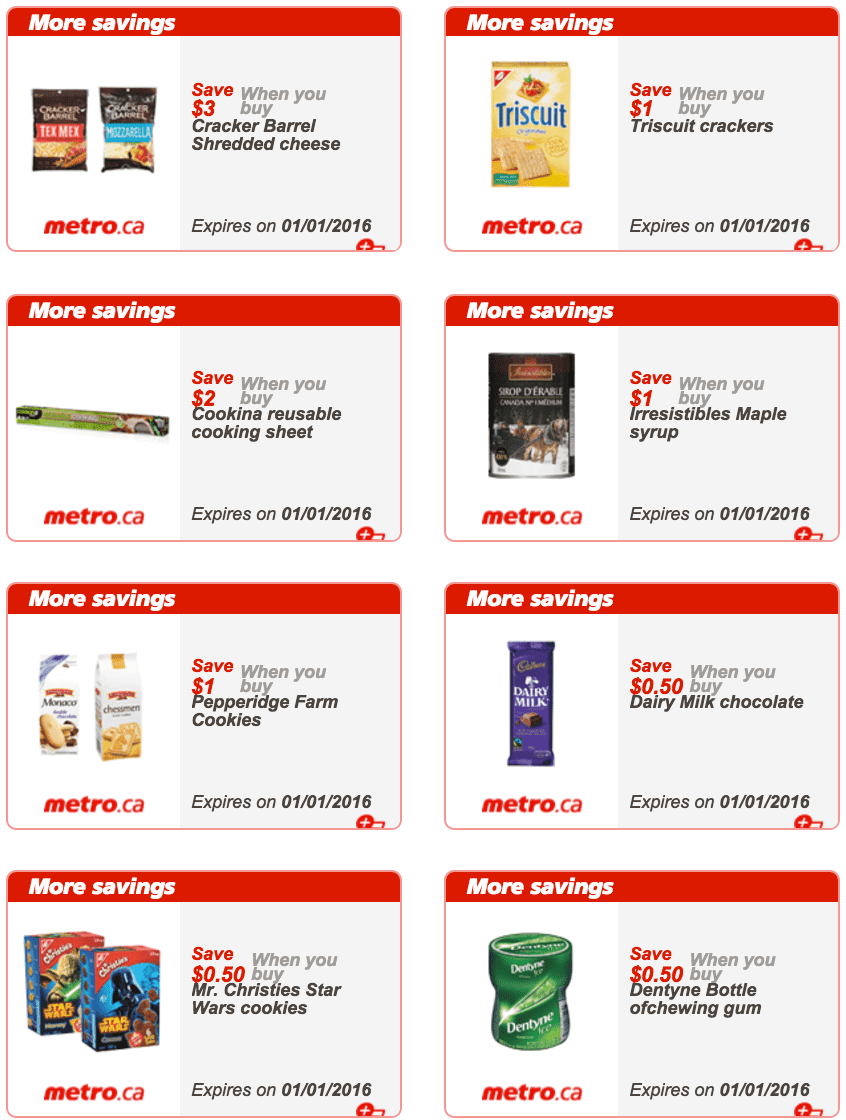
Task: Open the Mr. Christies Star Wars cookies card
Action: point(266,999)
